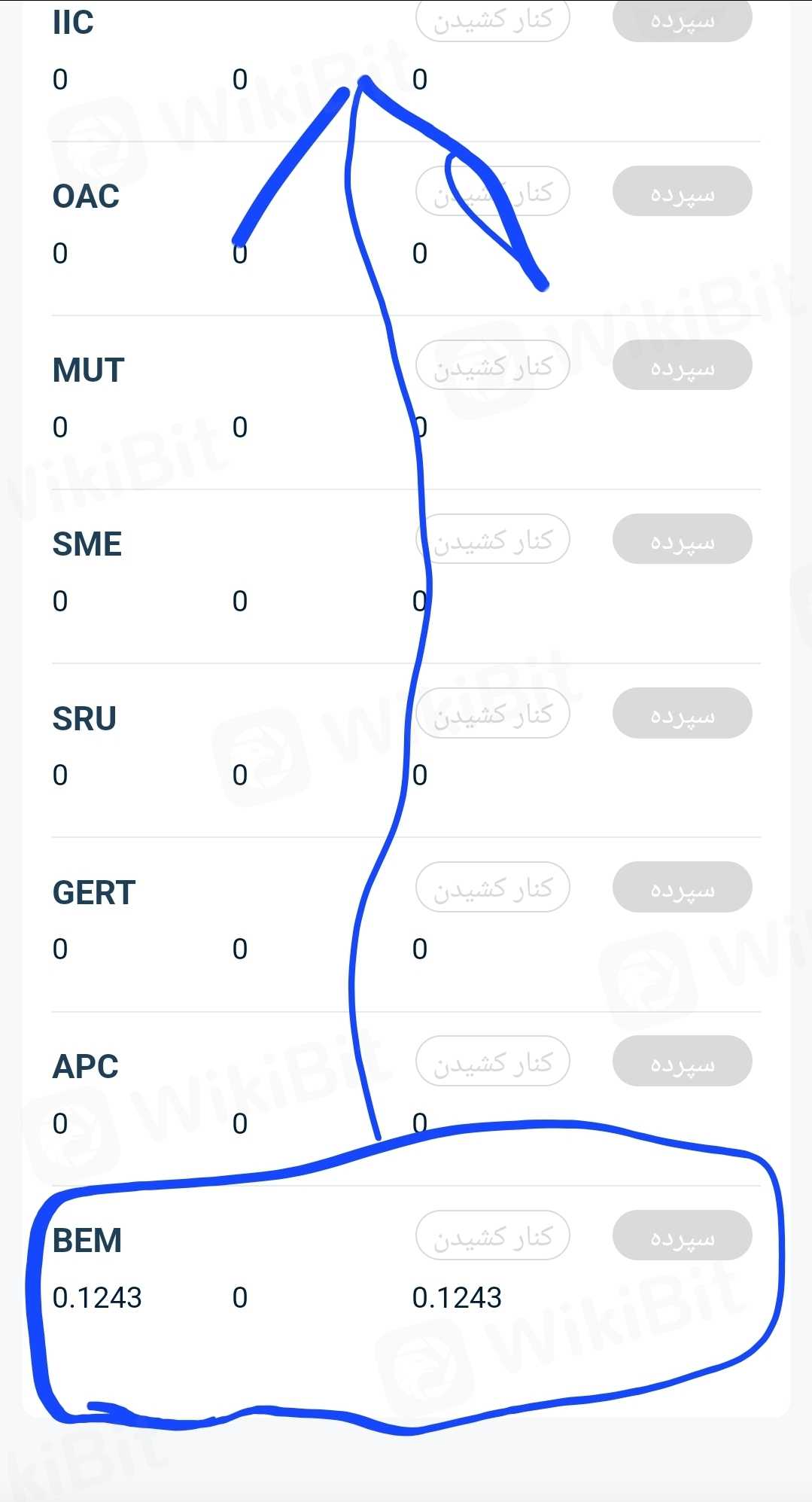
Task: Withdraw (کنار کشیدن) from APC
Action: point(493,1061)
